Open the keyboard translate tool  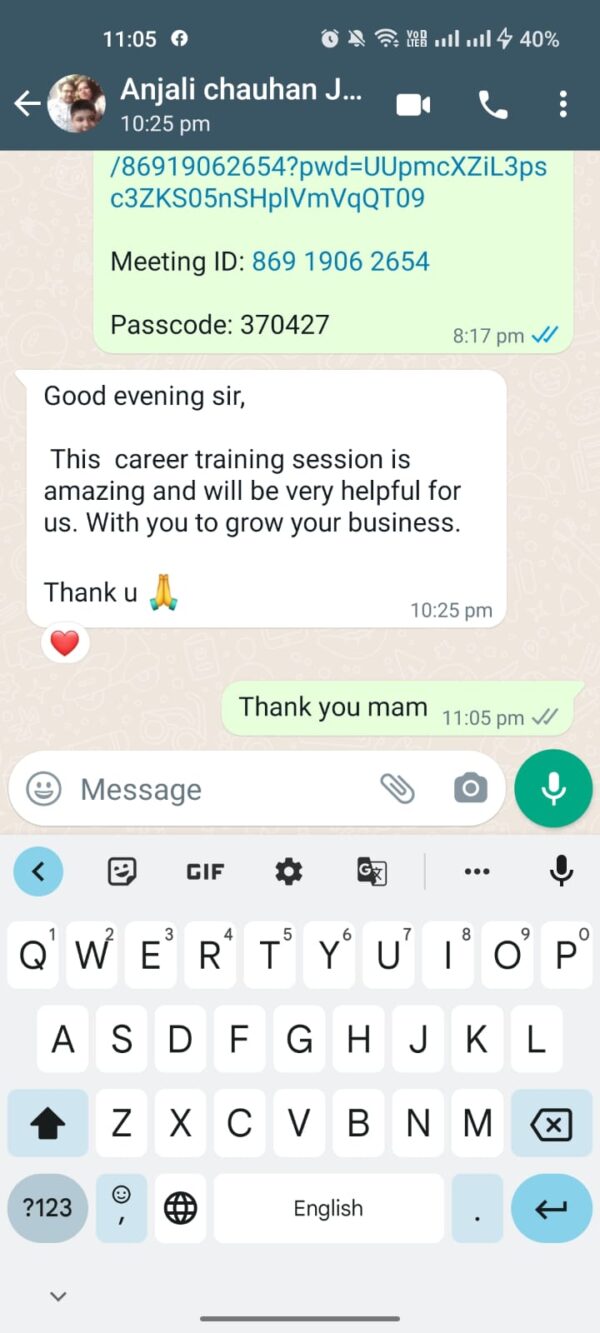click(371, 872)
